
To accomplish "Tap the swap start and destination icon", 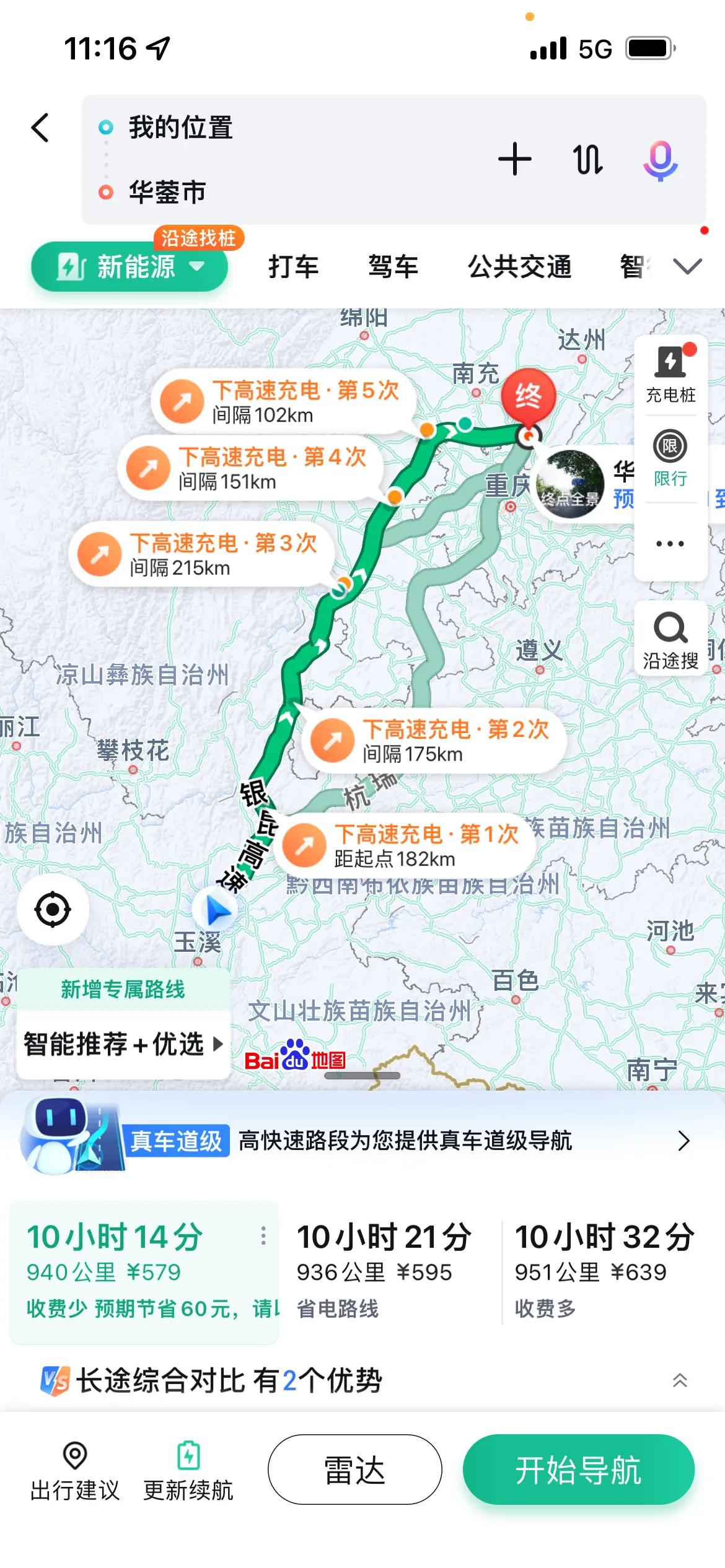I will [586, 160].
